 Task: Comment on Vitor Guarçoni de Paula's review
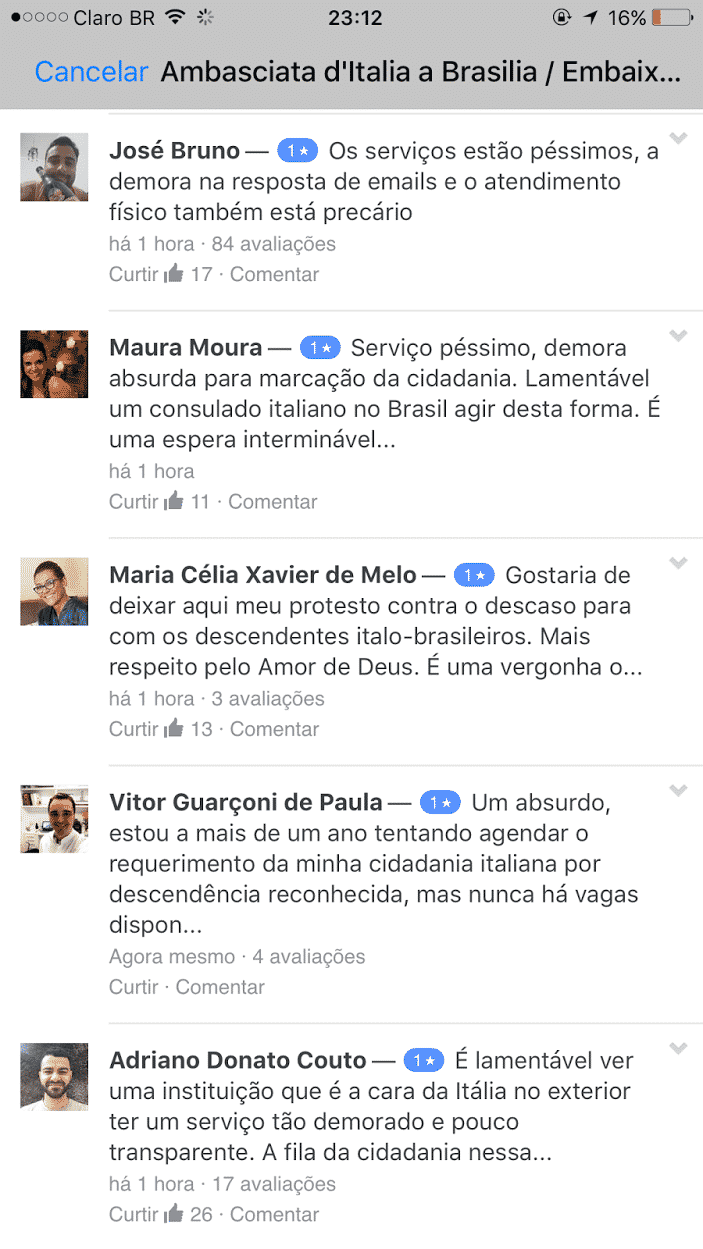(220, 987)
